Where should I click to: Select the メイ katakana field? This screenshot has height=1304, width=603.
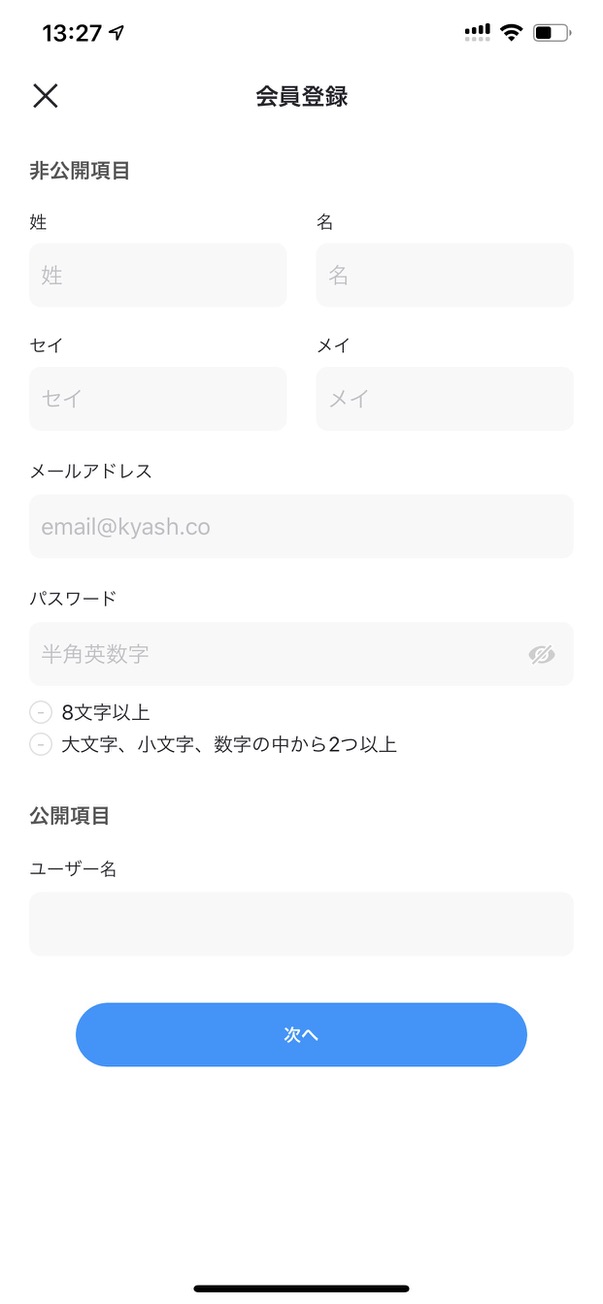[445, 399]
